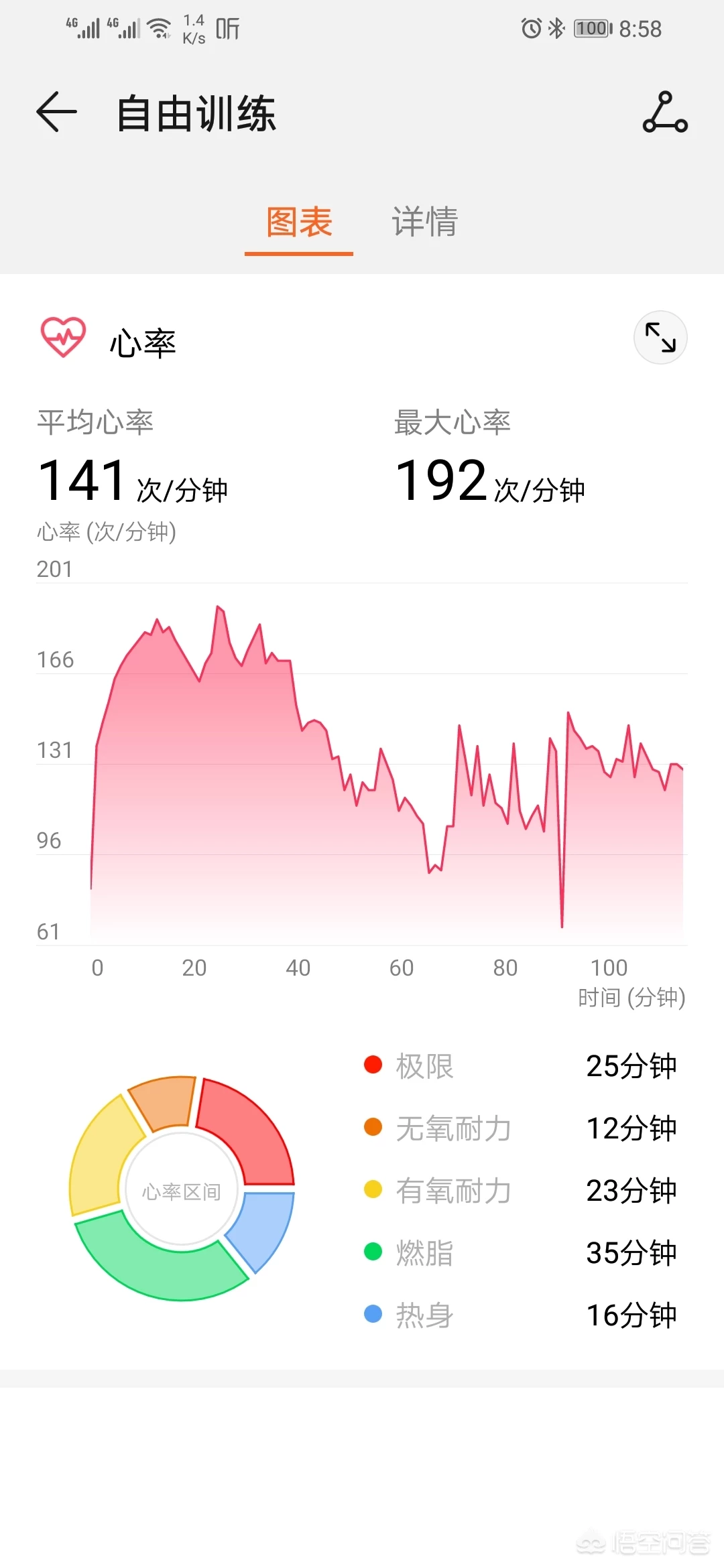Screen dimensions: 724x1568
Task: Open the route share icon
Action: pyautogui.click(x=664, y=113)
